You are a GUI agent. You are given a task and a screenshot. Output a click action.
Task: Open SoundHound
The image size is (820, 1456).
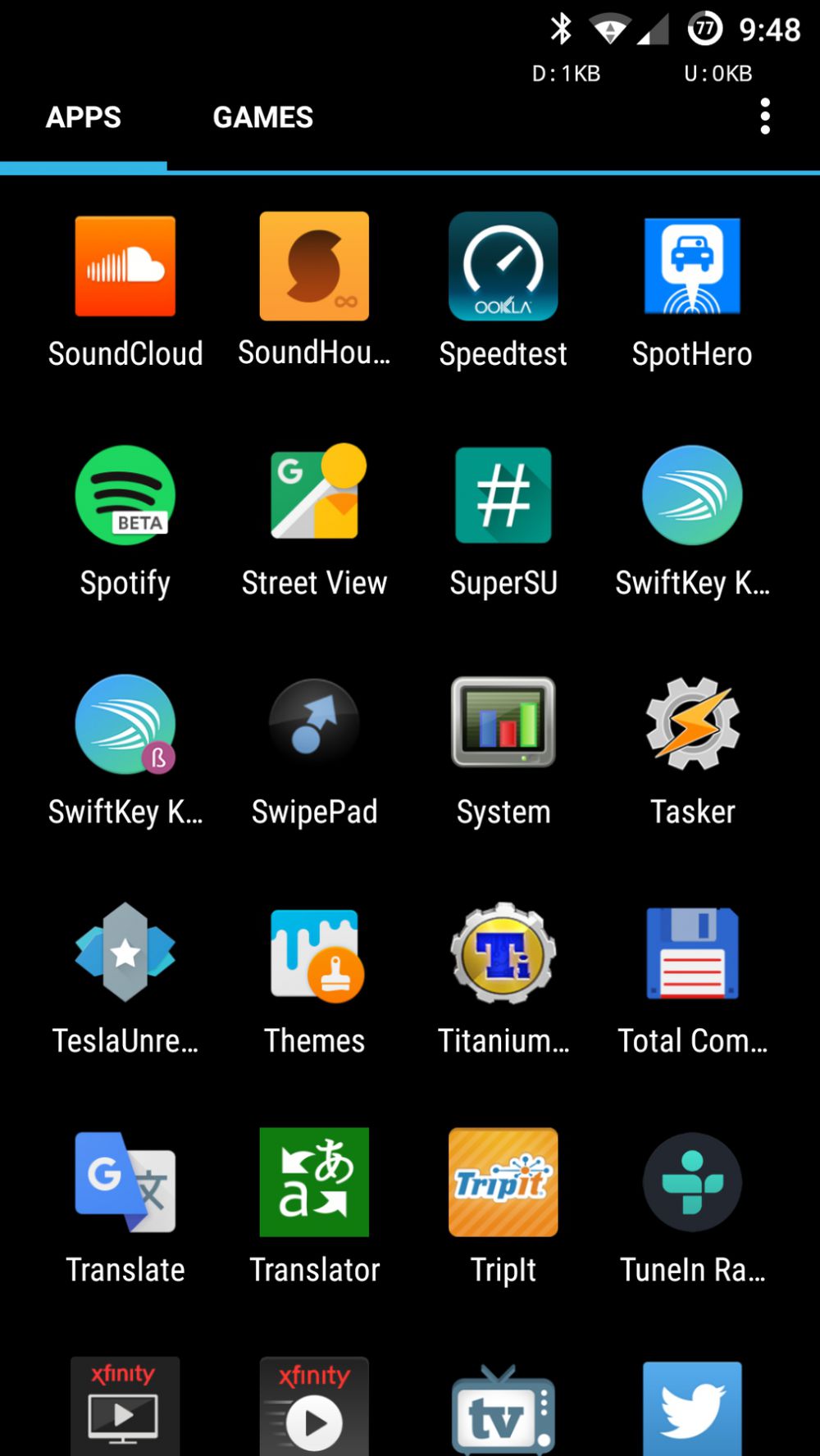314,266
